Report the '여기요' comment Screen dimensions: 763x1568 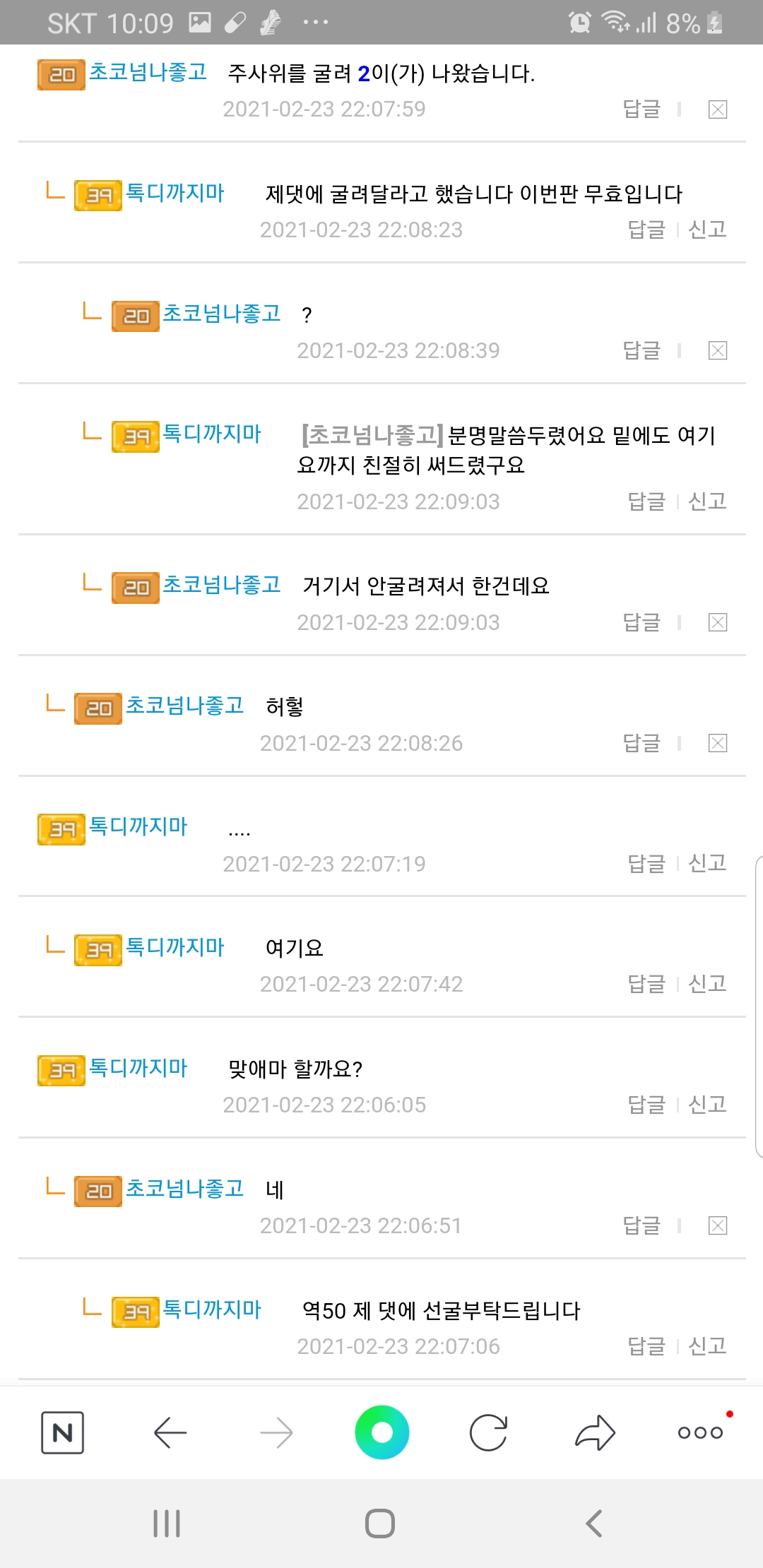[707, 984]
